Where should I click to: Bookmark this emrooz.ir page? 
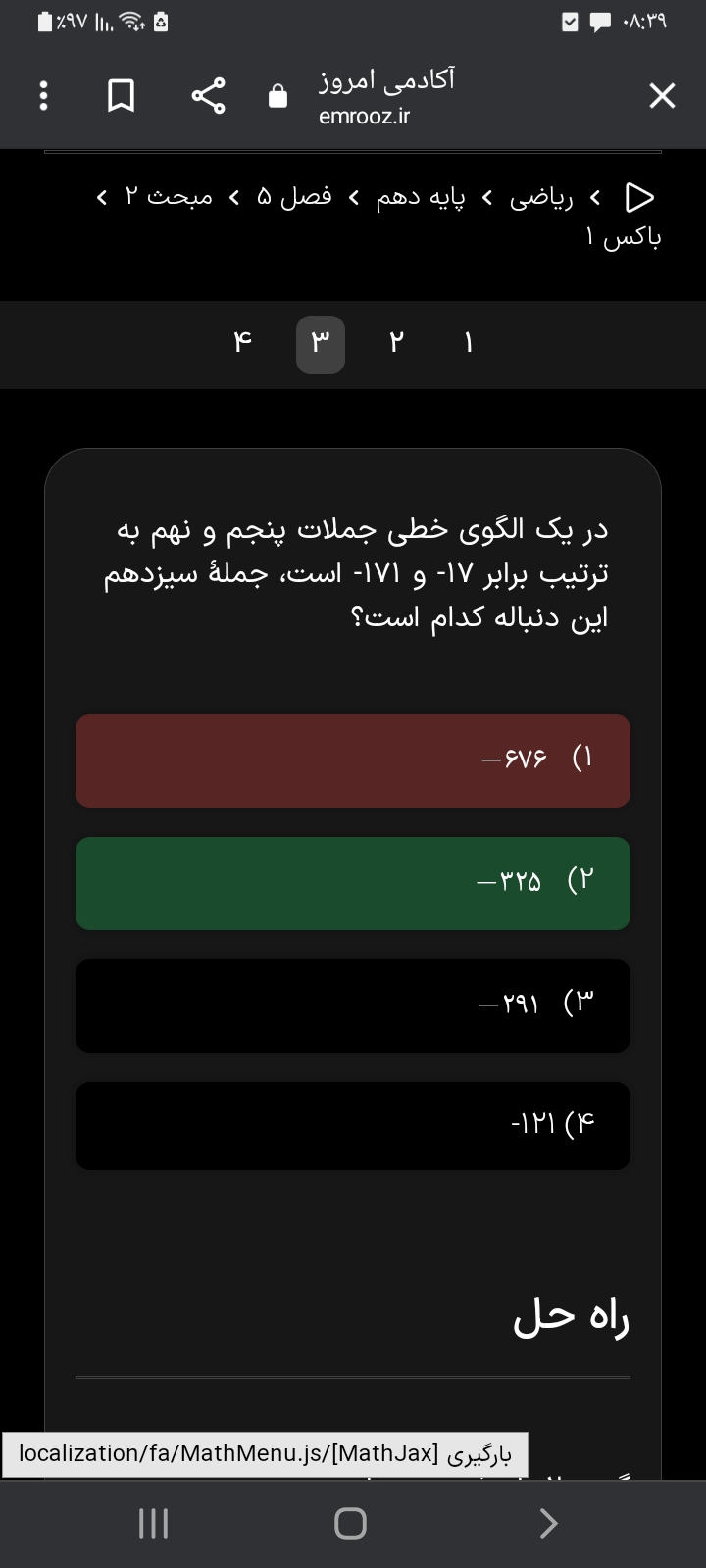pyautogui.click(x=121, y=96)
